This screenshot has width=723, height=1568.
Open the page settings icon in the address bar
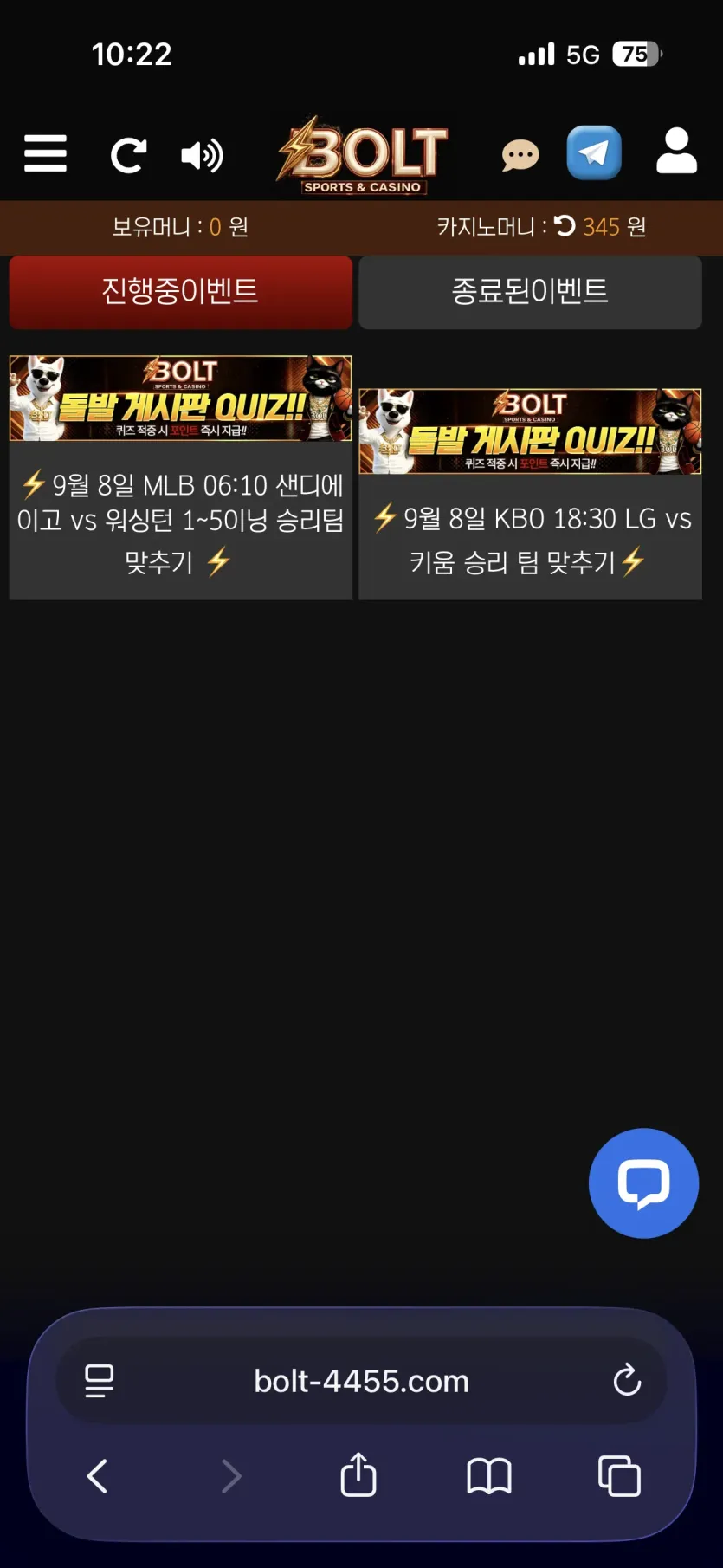tap(100, 1381)
